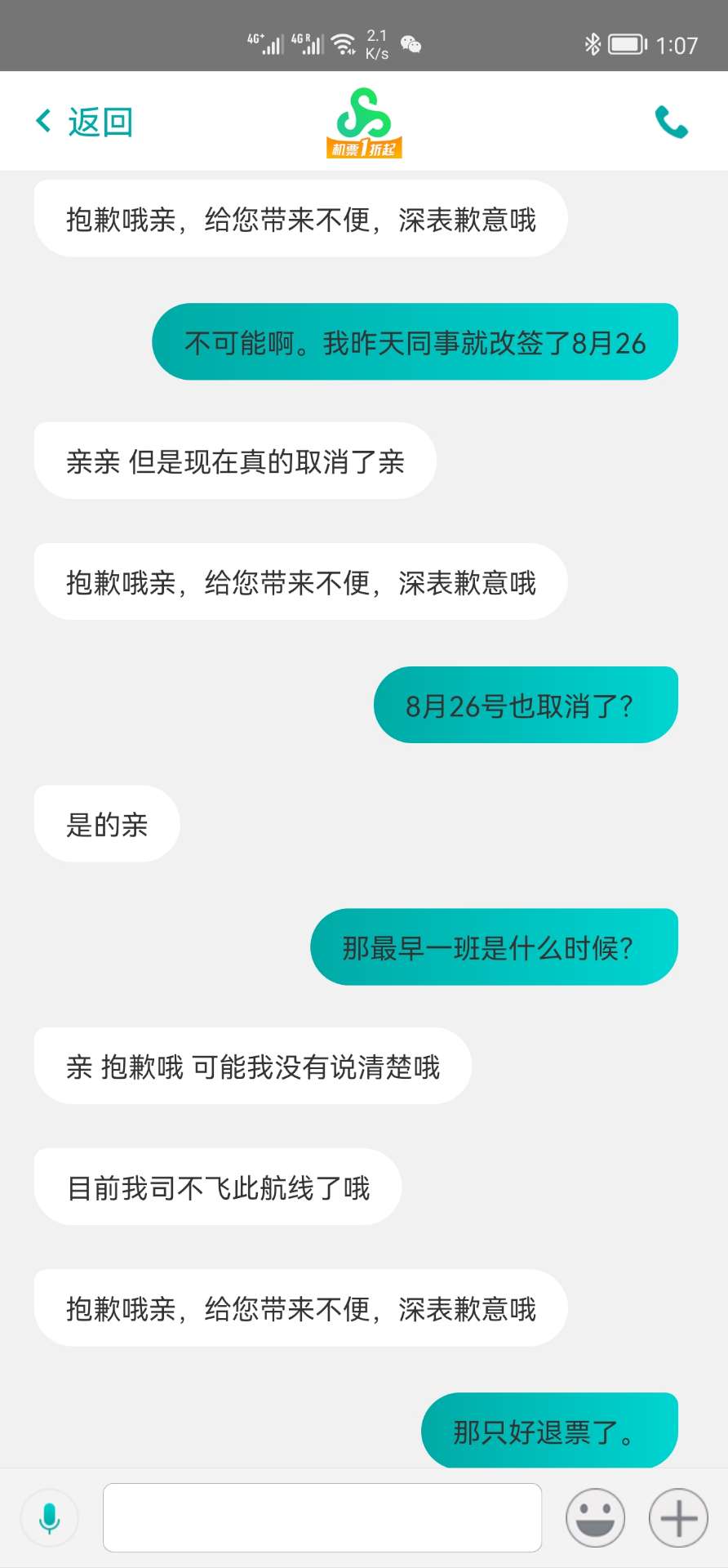
Task: Call customer service with the phone icon
Action: 671,122
